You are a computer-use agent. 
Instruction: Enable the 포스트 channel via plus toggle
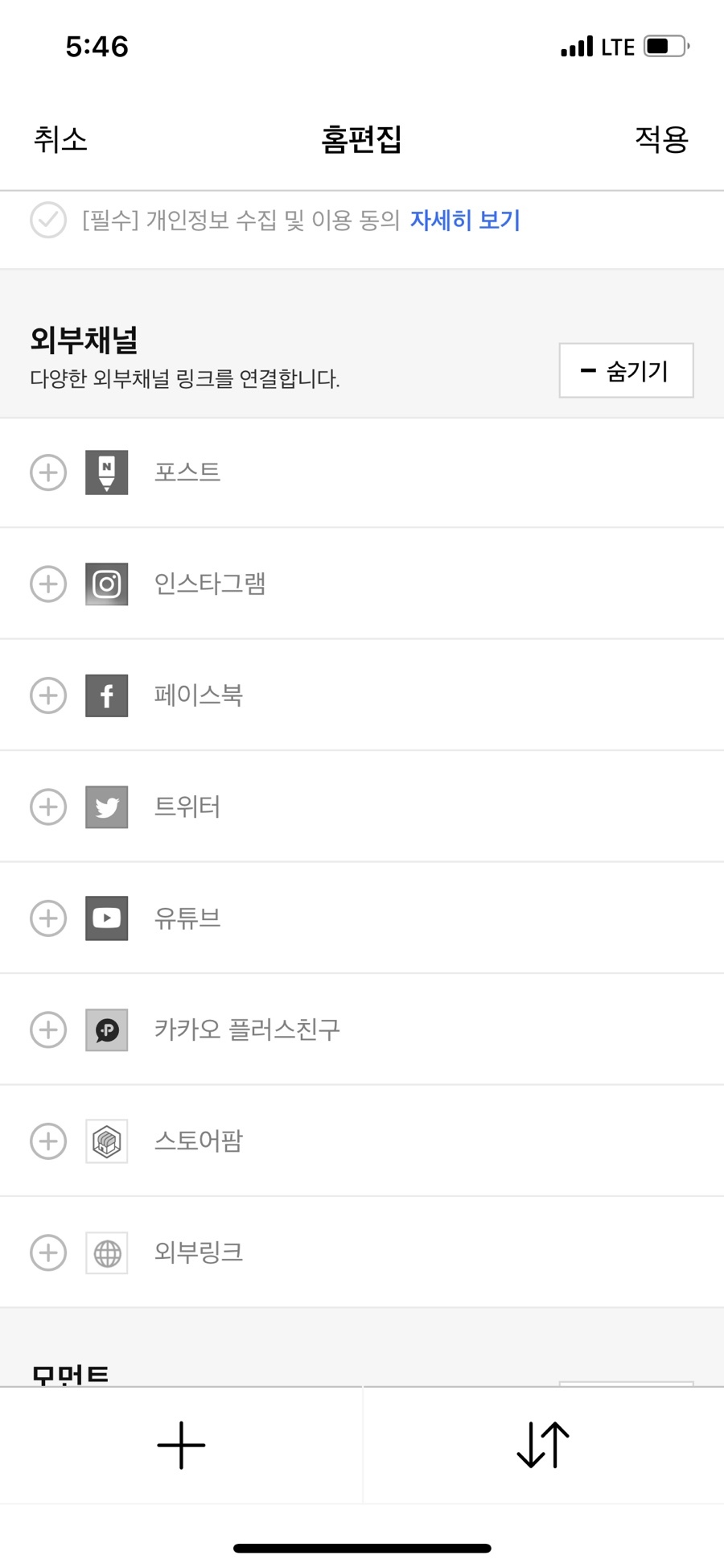(47, 472)
